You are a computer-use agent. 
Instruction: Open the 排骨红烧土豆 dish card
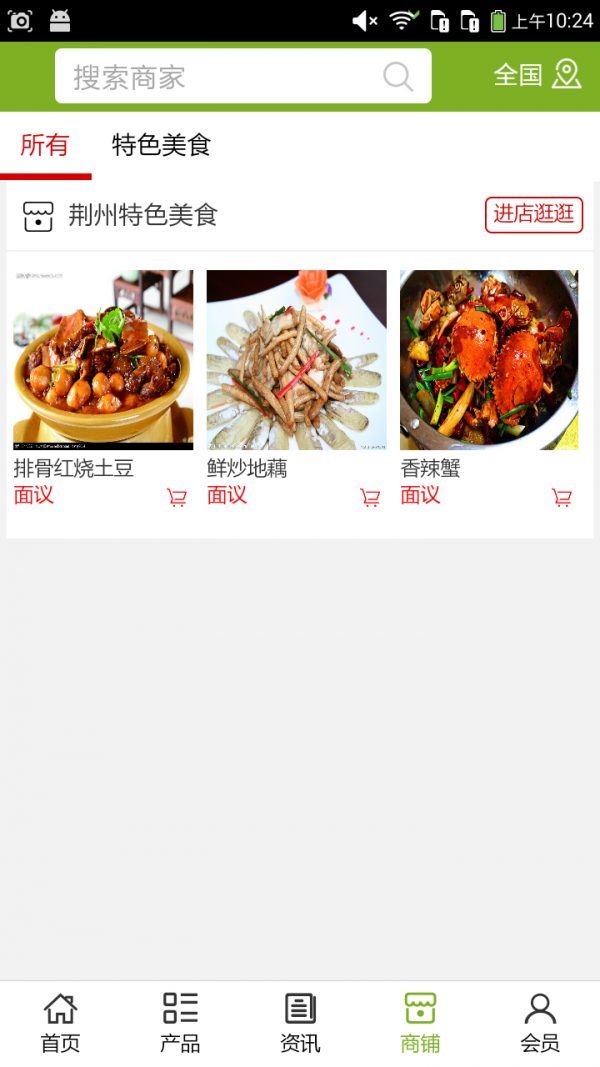tap(103, 360)
